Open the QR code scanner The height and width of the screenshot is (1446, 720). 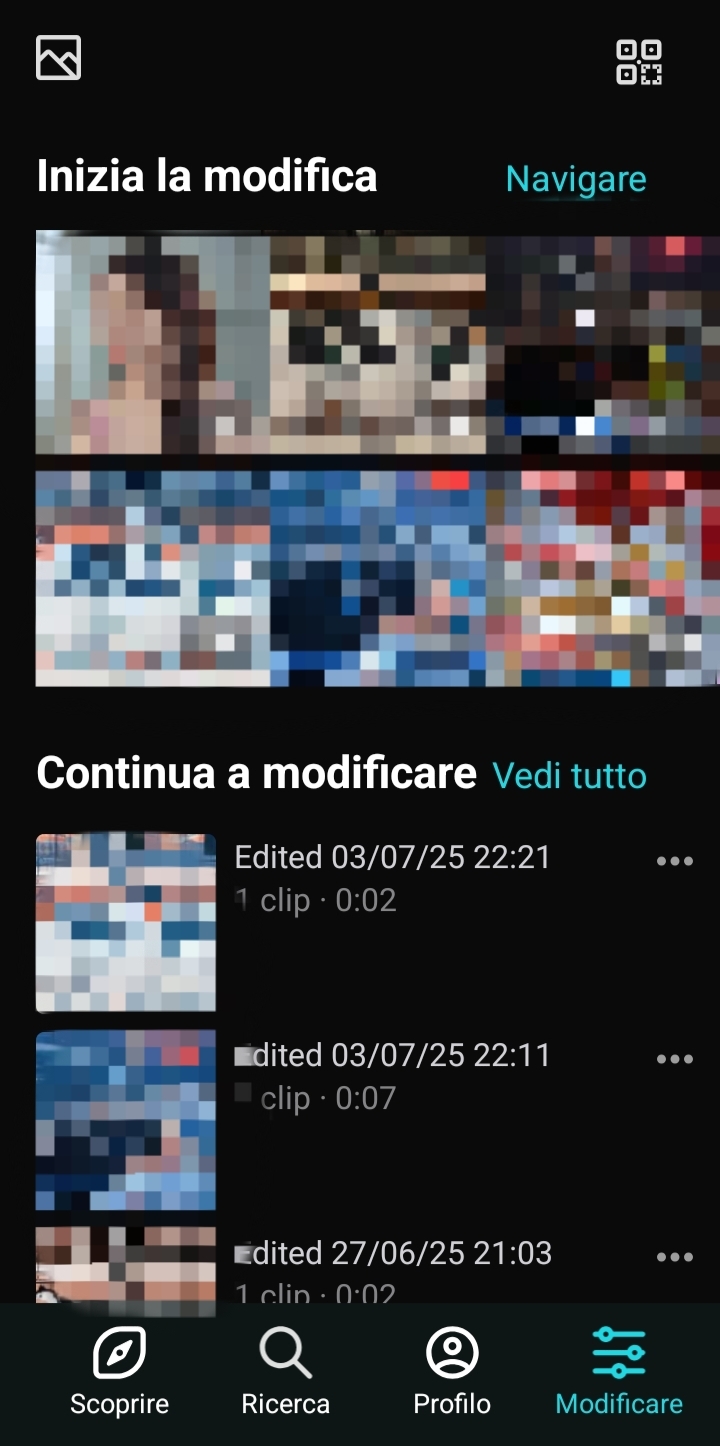click(x=638, y=61)
